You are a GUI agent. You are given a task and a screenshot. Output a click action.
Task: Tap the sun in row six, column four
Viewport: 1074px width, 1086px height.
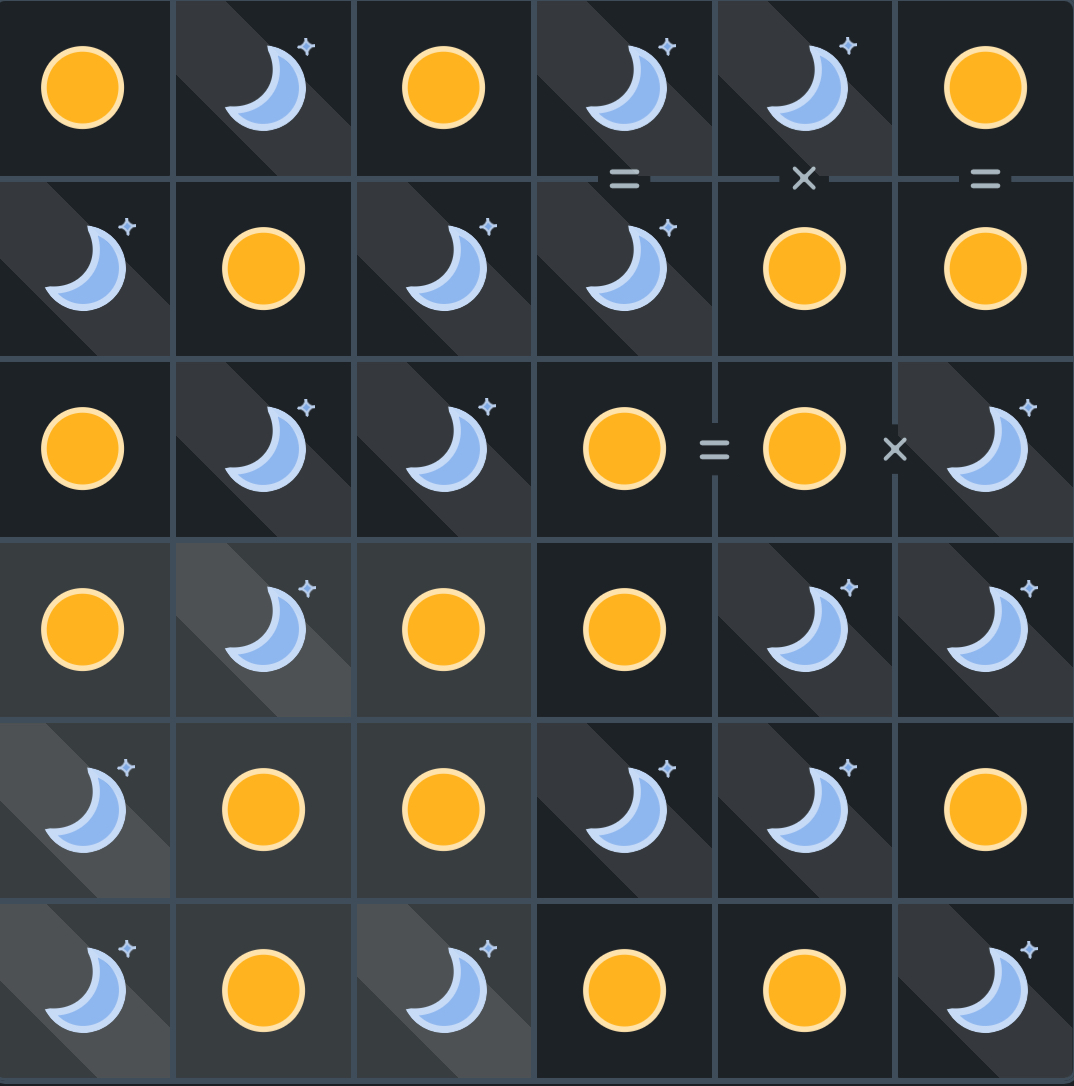click(x=624, y=990)
